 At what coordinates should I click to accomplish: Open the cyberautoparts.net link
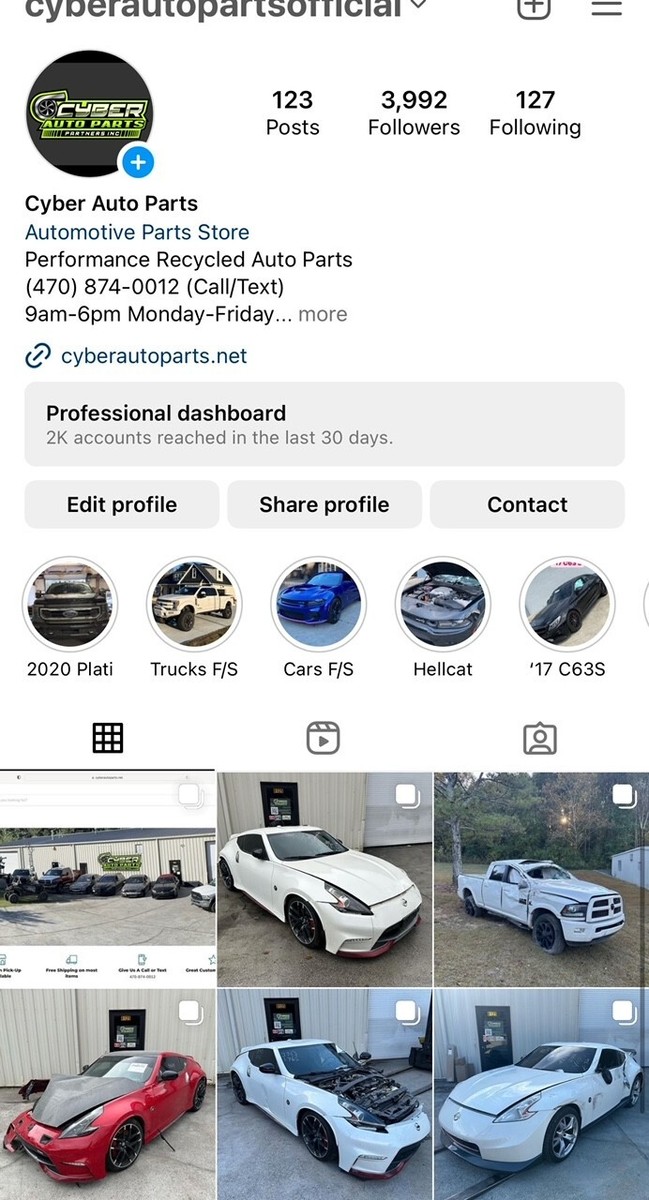[154, 356]
